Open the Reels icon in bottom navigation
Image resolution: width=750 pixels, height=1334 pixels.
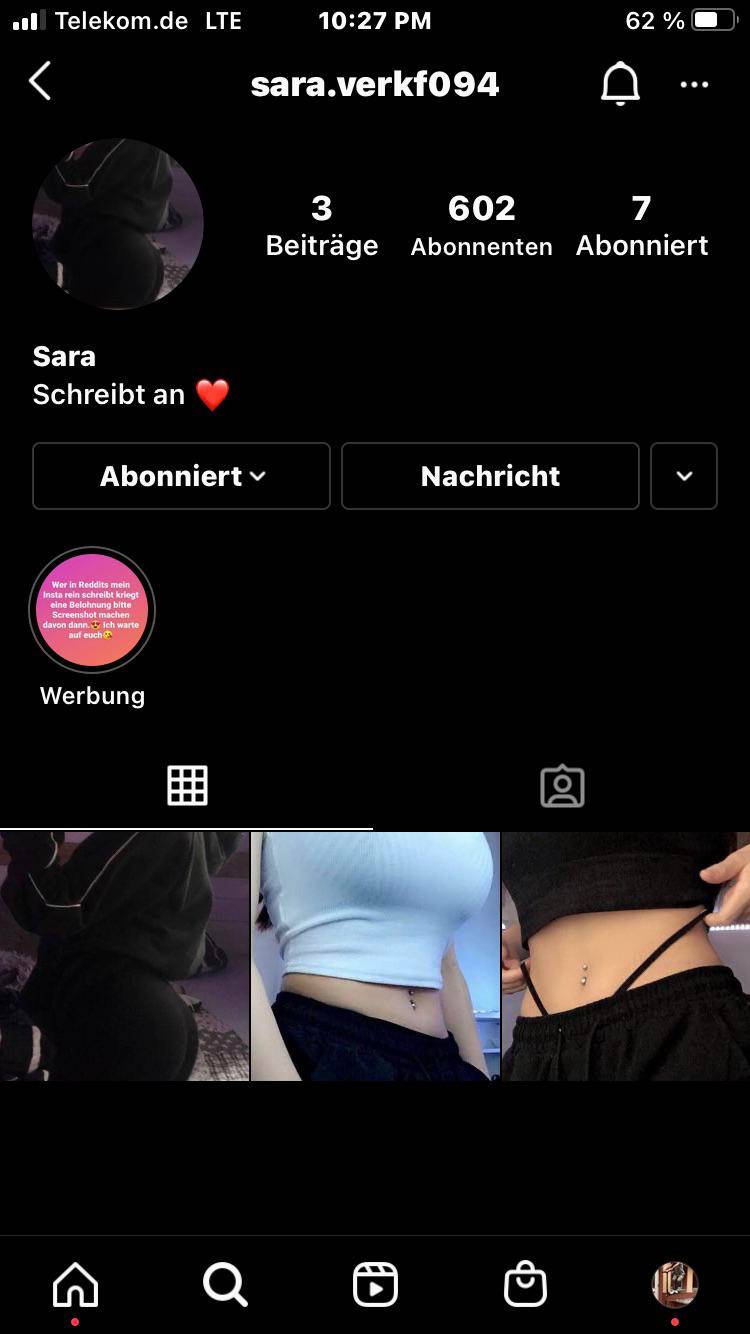click(375, 1283)
